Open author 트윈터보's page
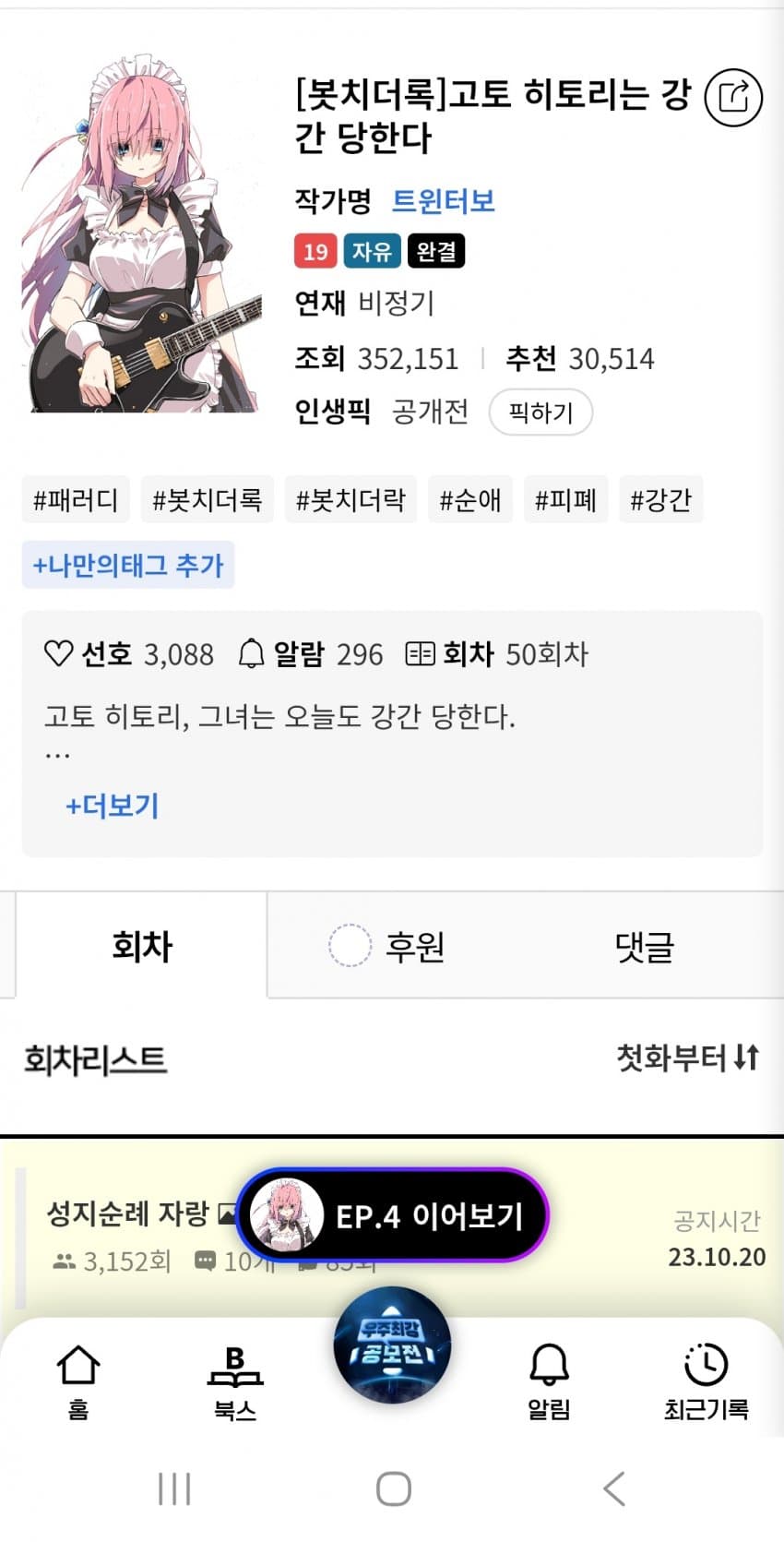The width and height of the screenshot is (784, 1542). [x=444, y=201]
